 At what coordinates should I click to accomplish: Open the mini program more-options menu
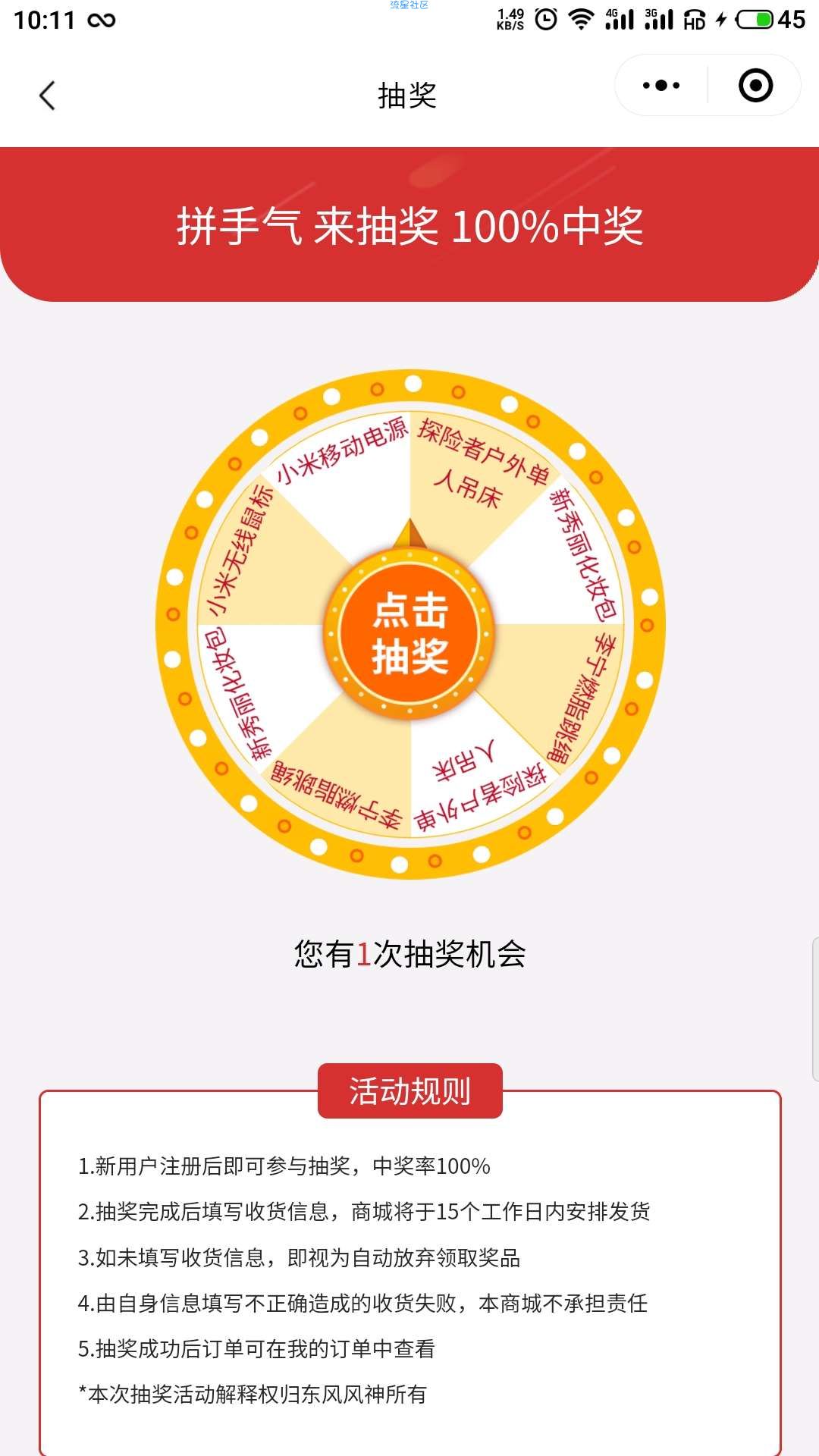pyautogui.click(x=661, y=86)
